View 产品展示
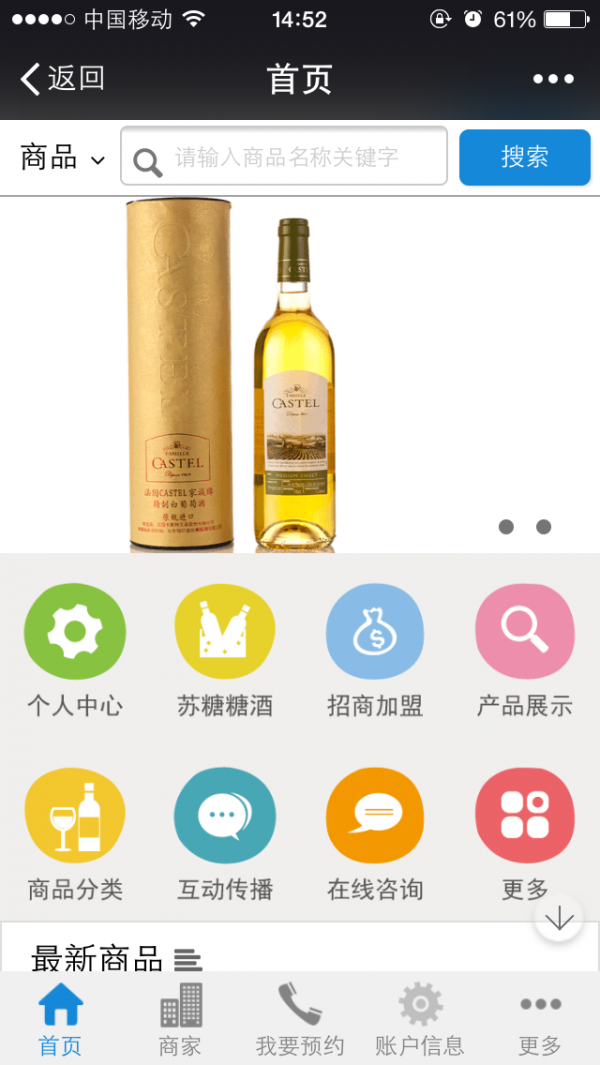The height and width of the screenshot is (1065, 600). click(x=525, y=633)
